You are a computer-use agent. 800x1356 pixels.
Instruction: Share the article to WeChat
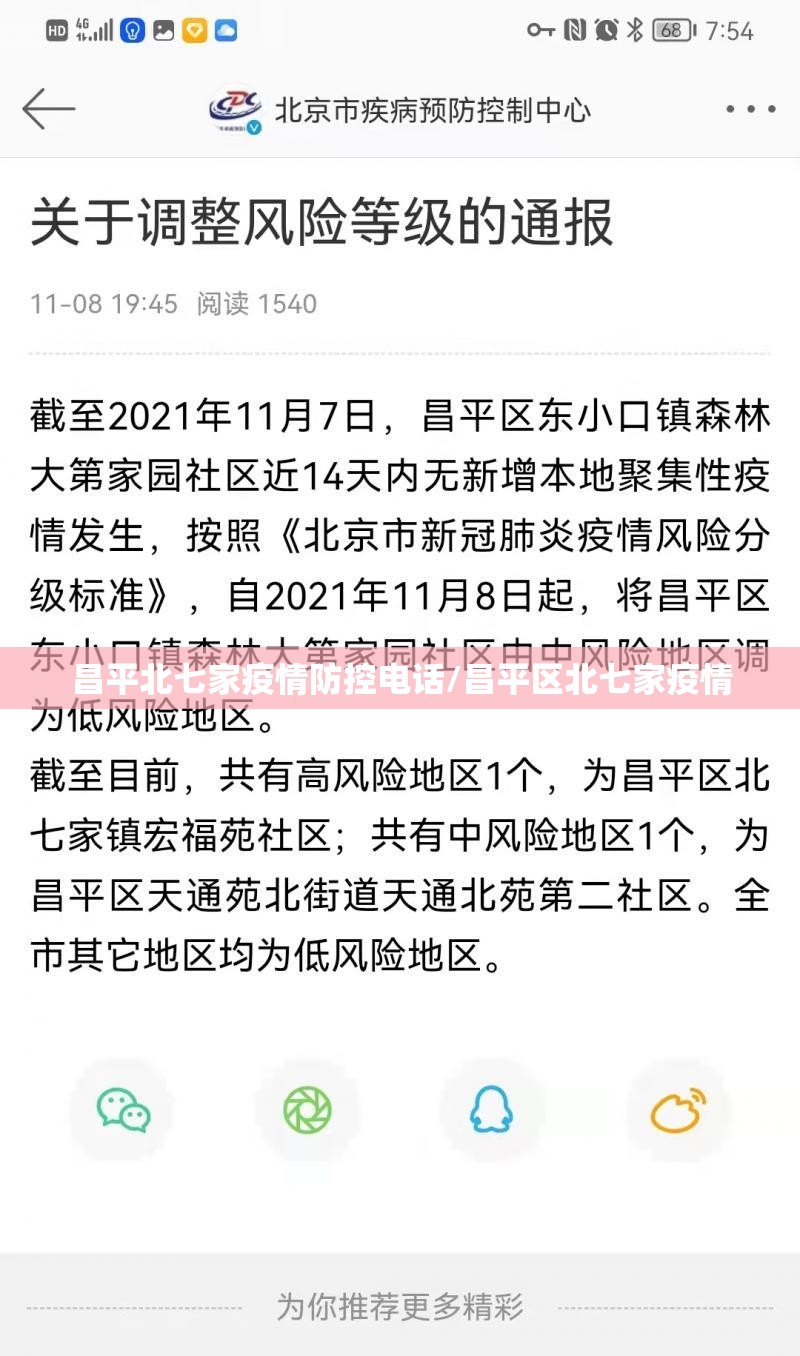[124, 1110]
